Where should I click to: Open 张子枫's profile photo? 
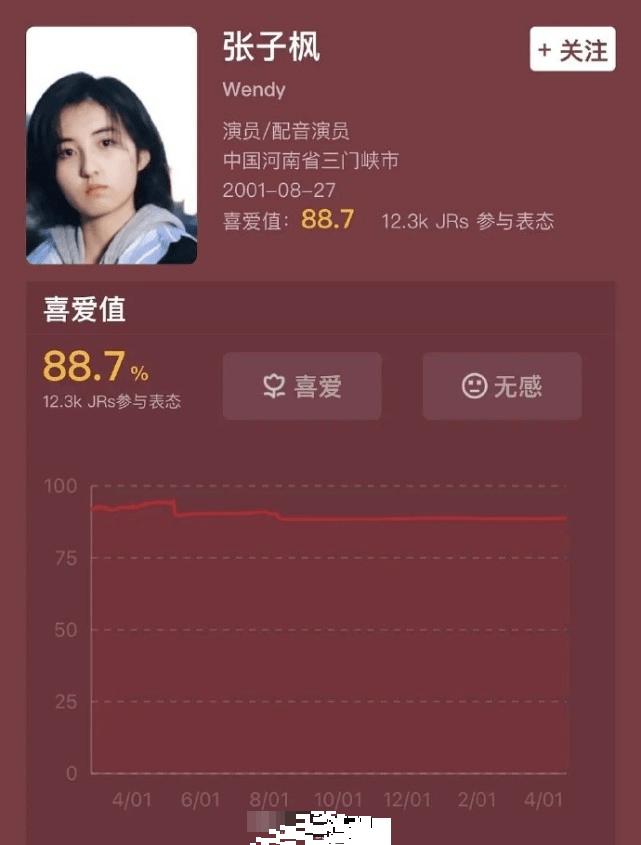[111, 146]
